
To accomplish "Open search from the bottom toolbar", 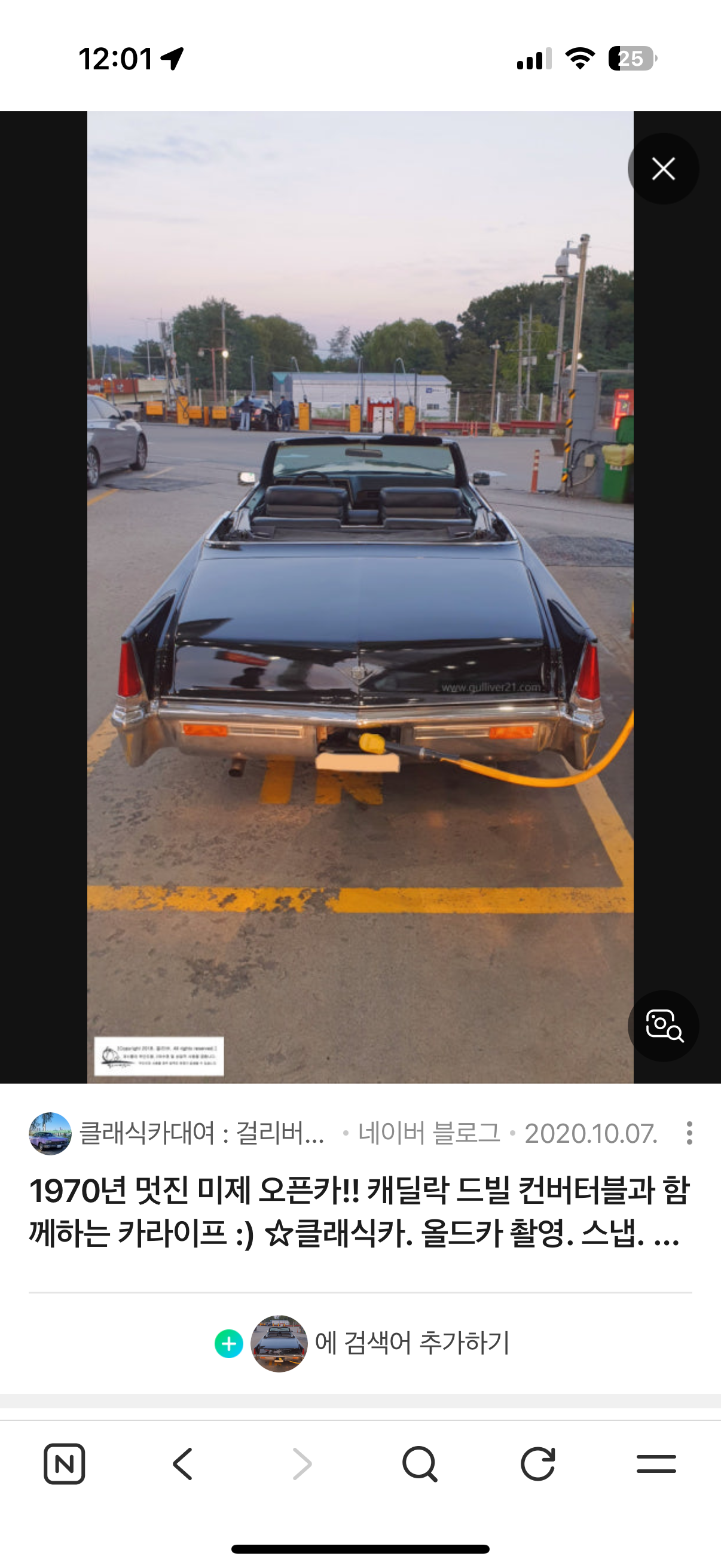I will coord(420,1464).
